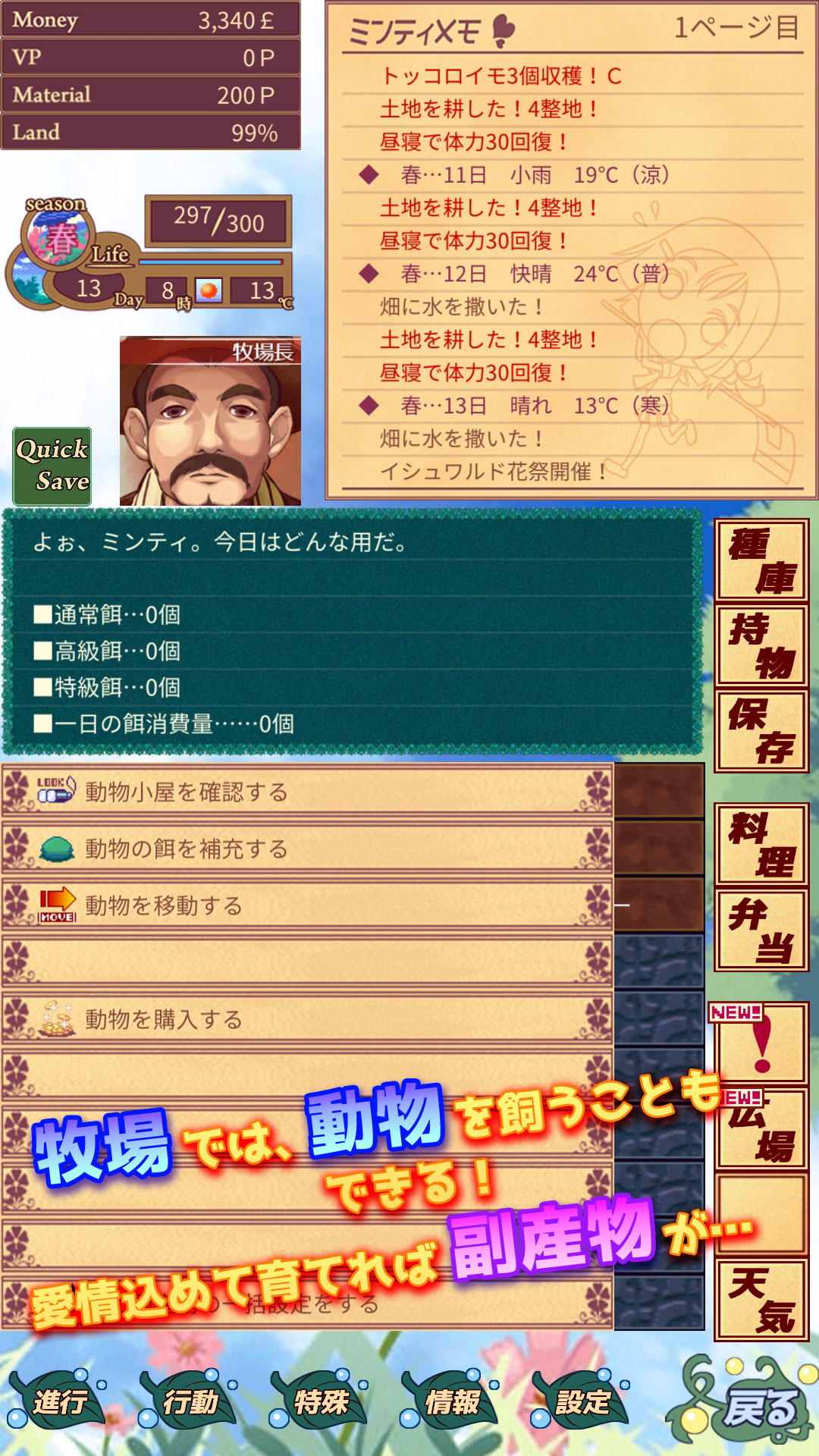Choose 動物を購入する option
This screenshot has width=819, height=1456.
pos(307,1019)
